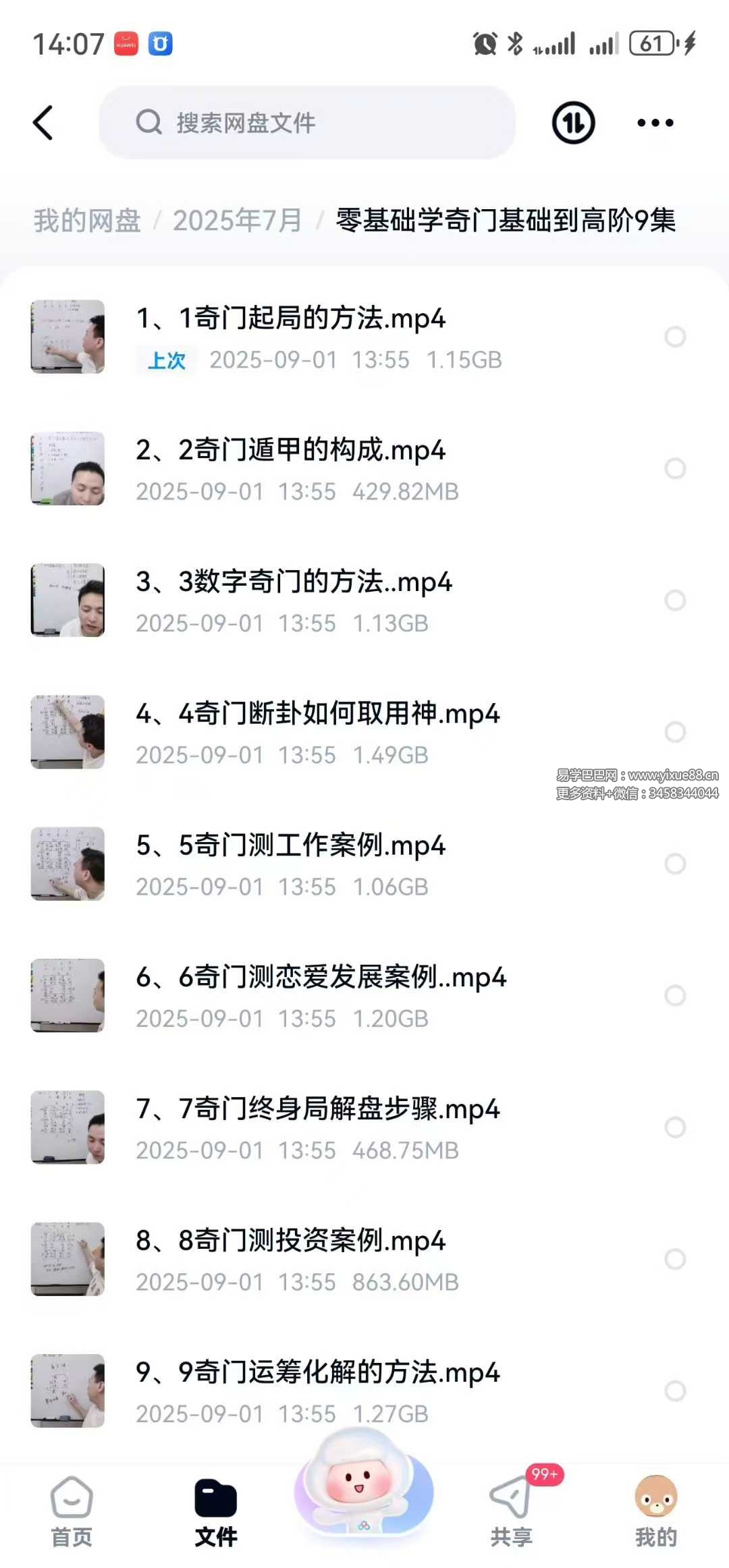
Task: Play 2、2奇门遁甲的构成.mp4
Action: [291, 451]
